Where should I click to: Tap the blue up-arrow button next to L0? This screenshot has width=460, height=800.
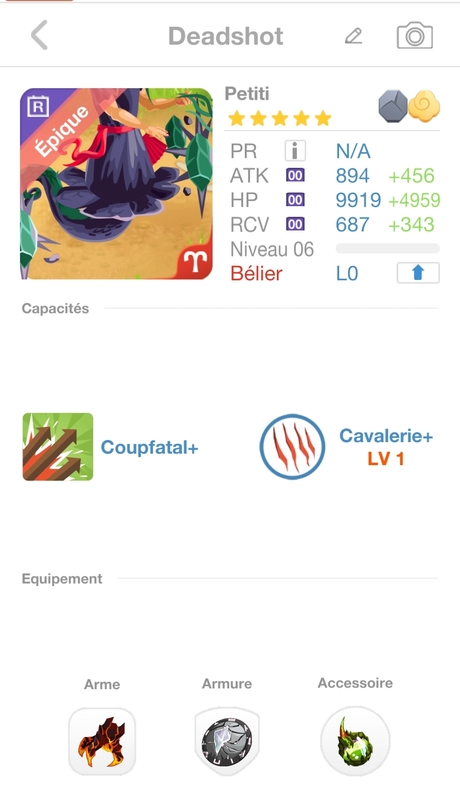(418, 273)
